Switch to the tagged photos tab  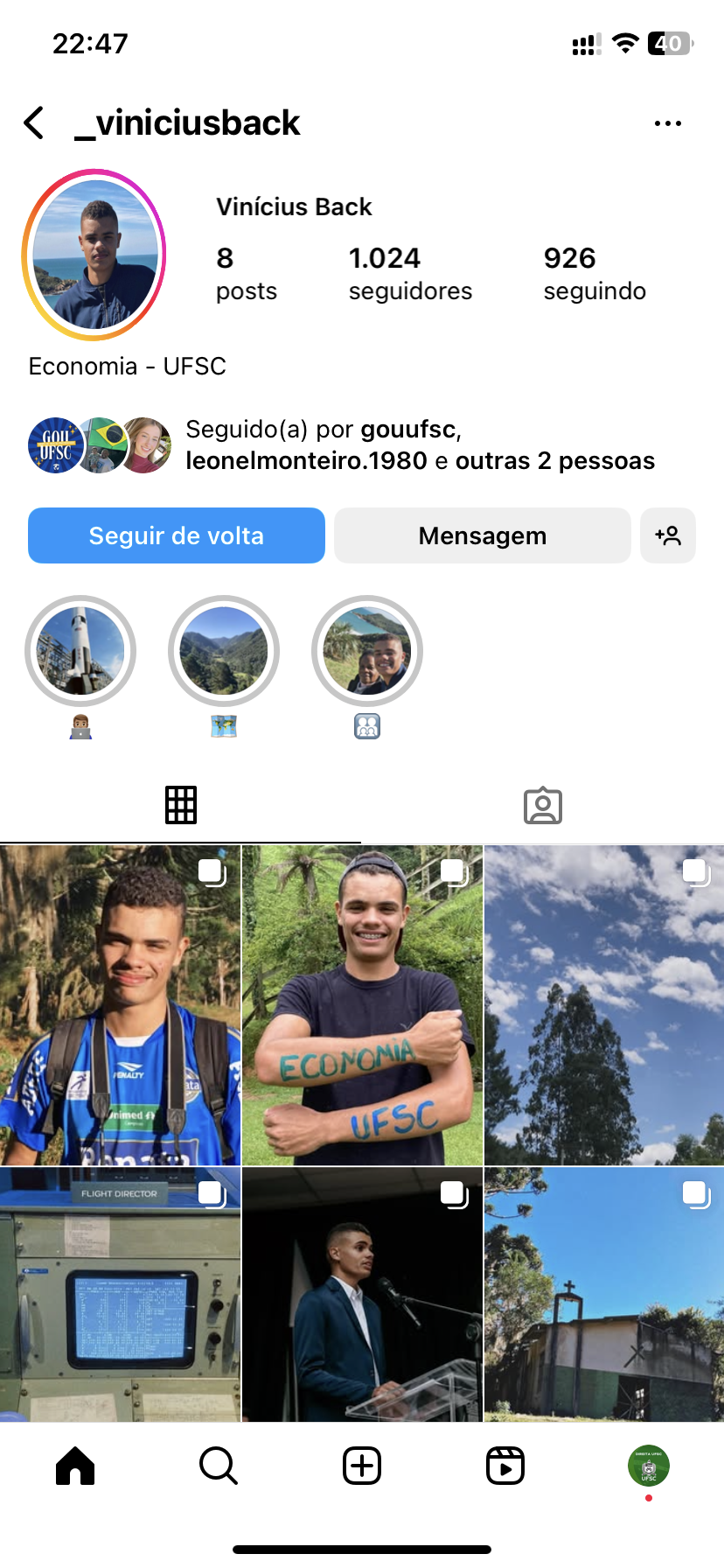coord(543,805)
